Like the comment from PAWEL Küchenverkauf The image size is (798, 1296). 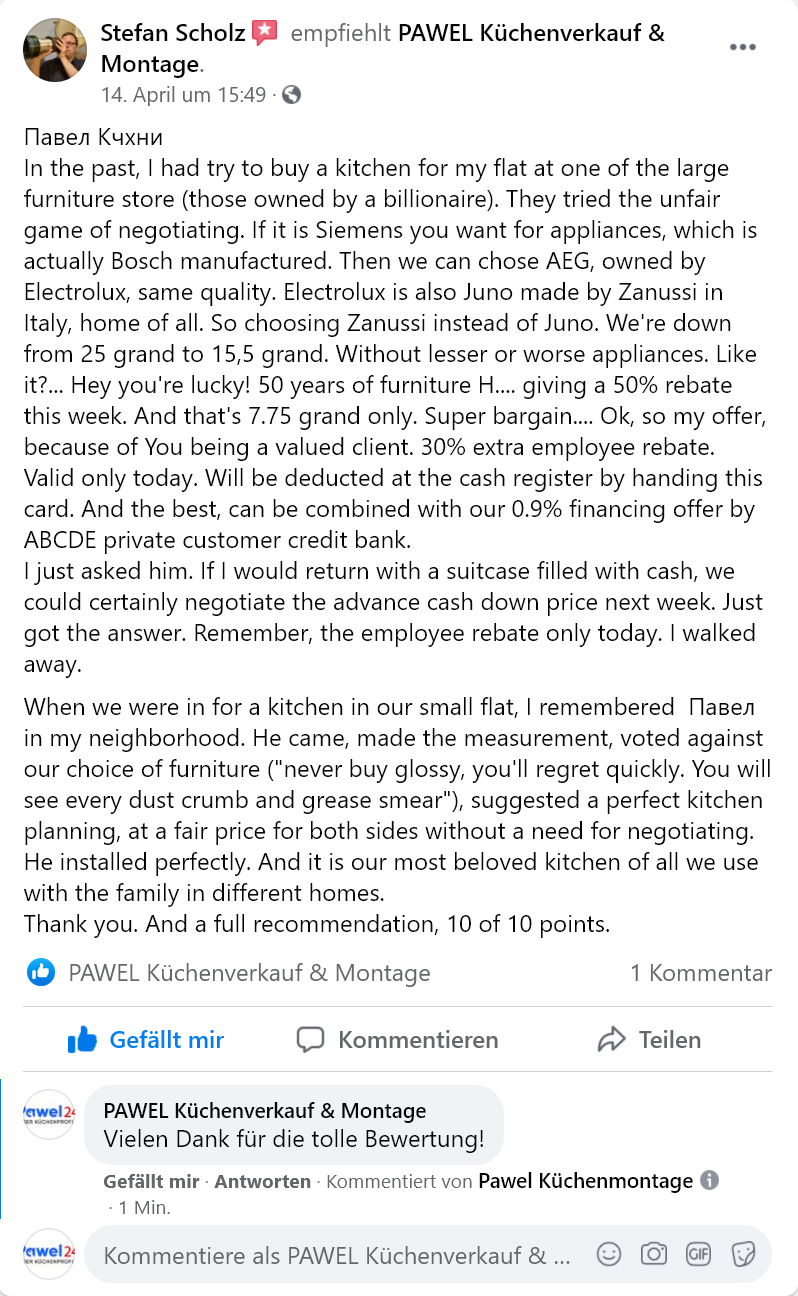click(x=151, y=1181)
